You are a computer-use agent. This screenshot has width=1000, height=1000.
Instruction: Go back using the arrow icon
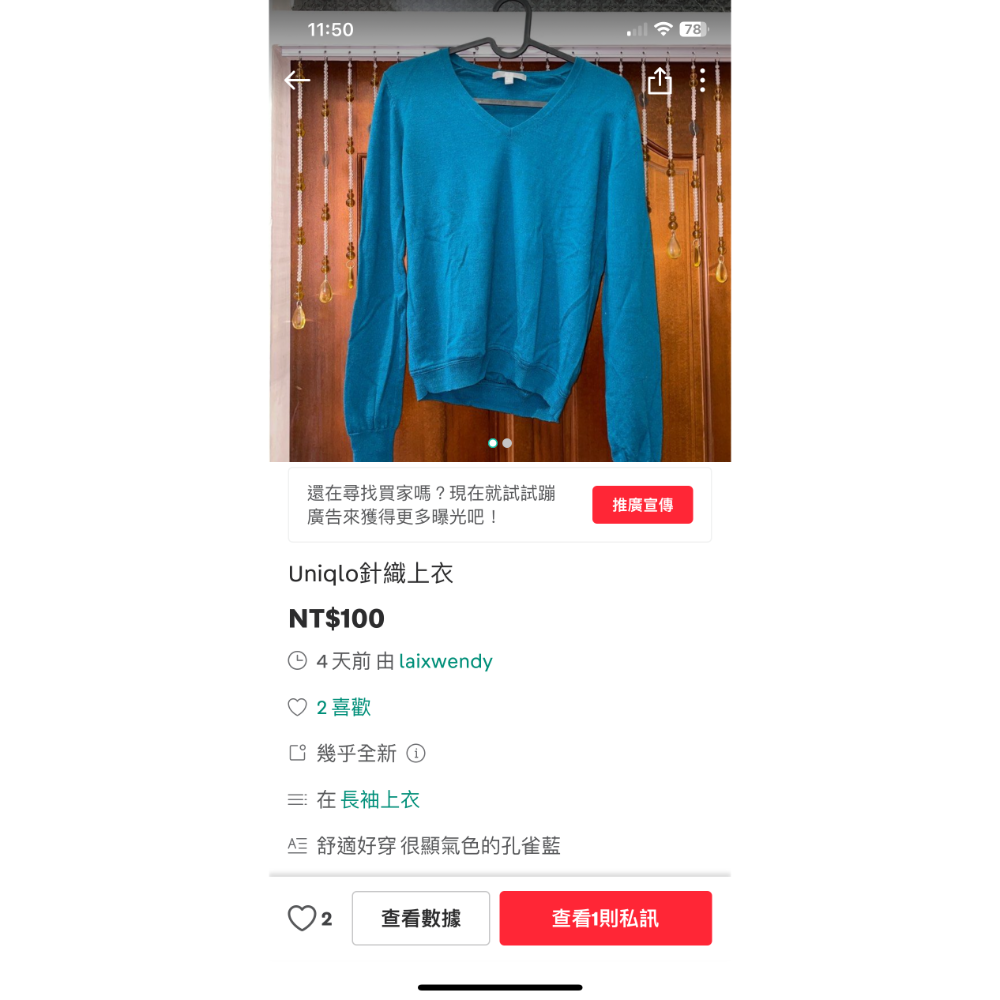tap(297, 81)
